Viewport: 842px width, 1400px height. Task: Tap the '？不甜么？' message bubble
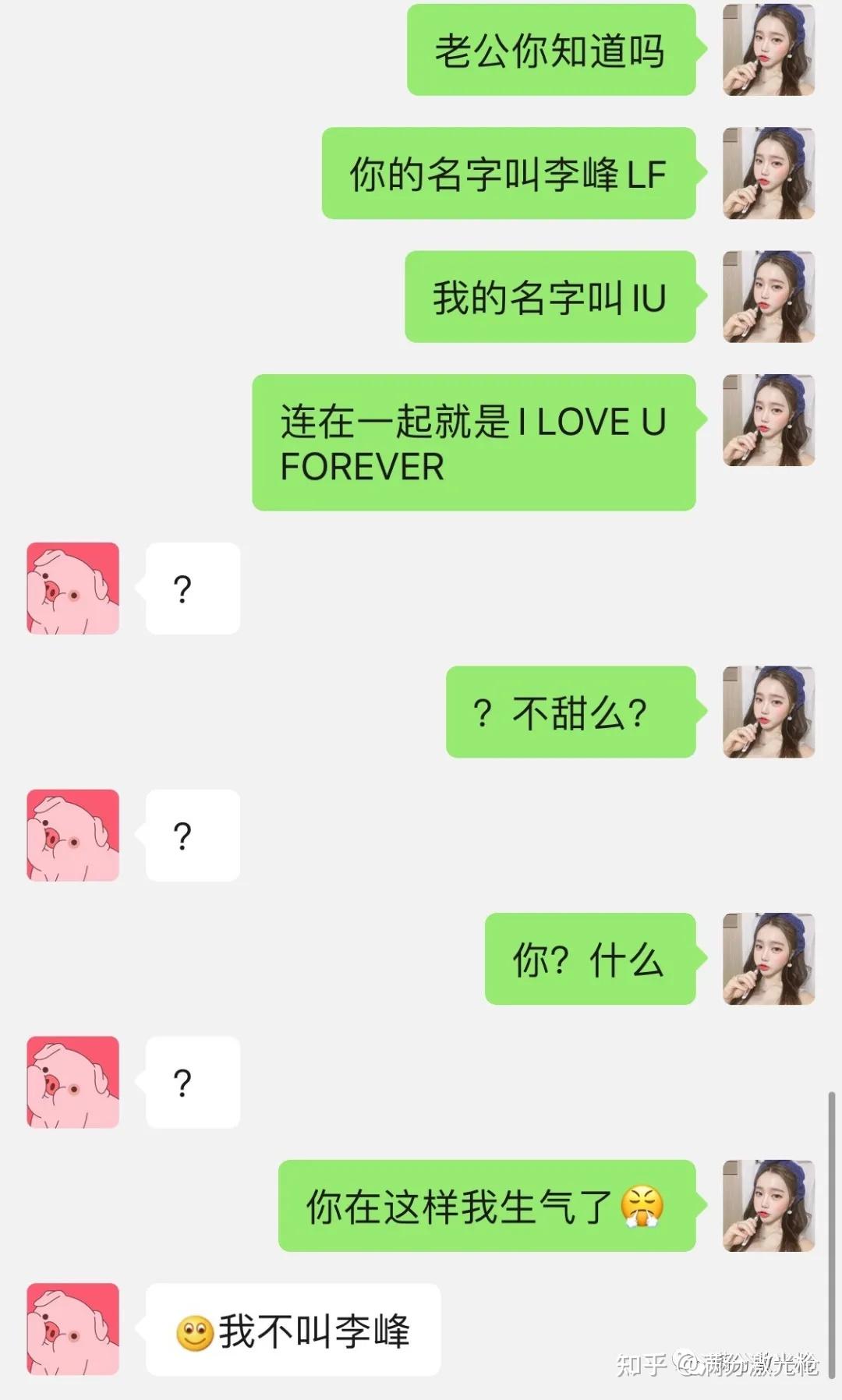click(x=569, y=709)
